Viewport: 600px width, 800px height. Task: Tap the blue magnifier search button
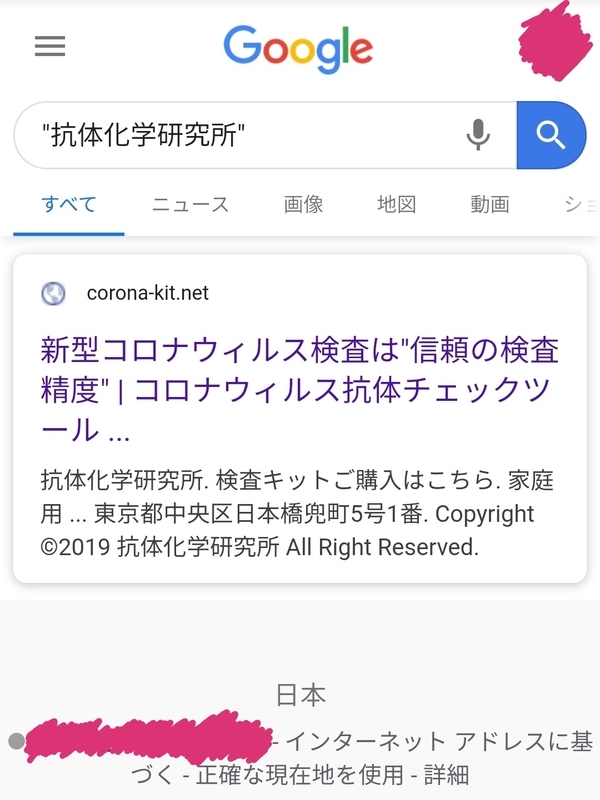[x=551, y=135]
